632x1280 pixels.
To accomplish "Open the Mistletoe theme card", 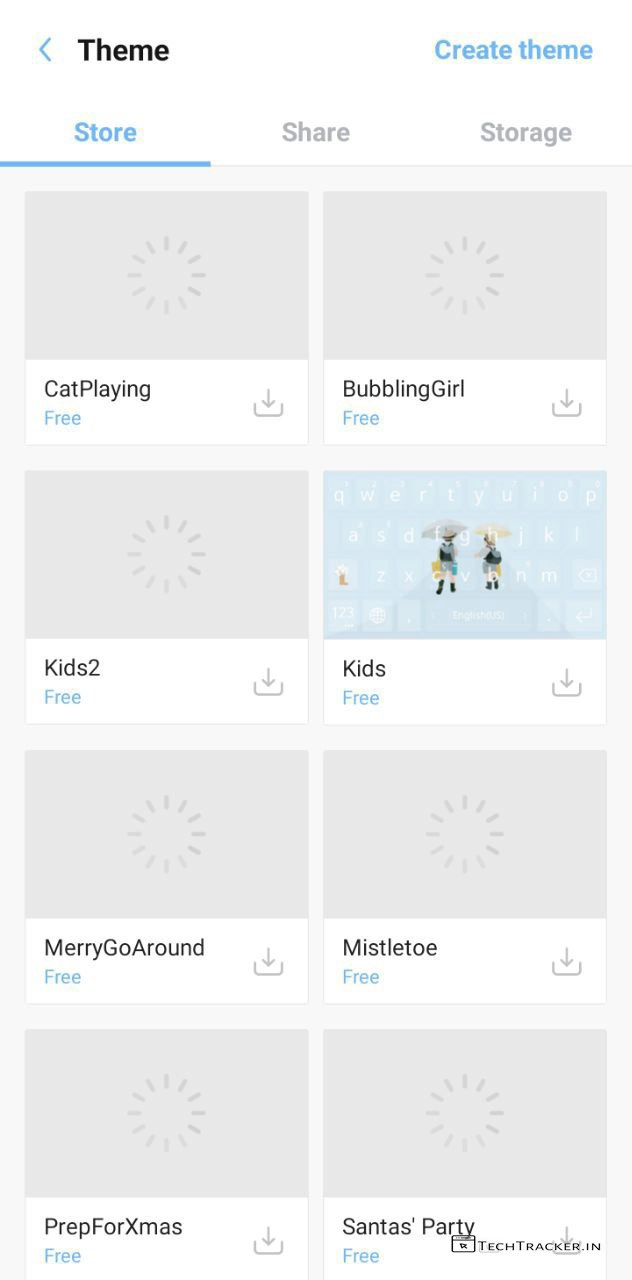I will click(465, 834).
